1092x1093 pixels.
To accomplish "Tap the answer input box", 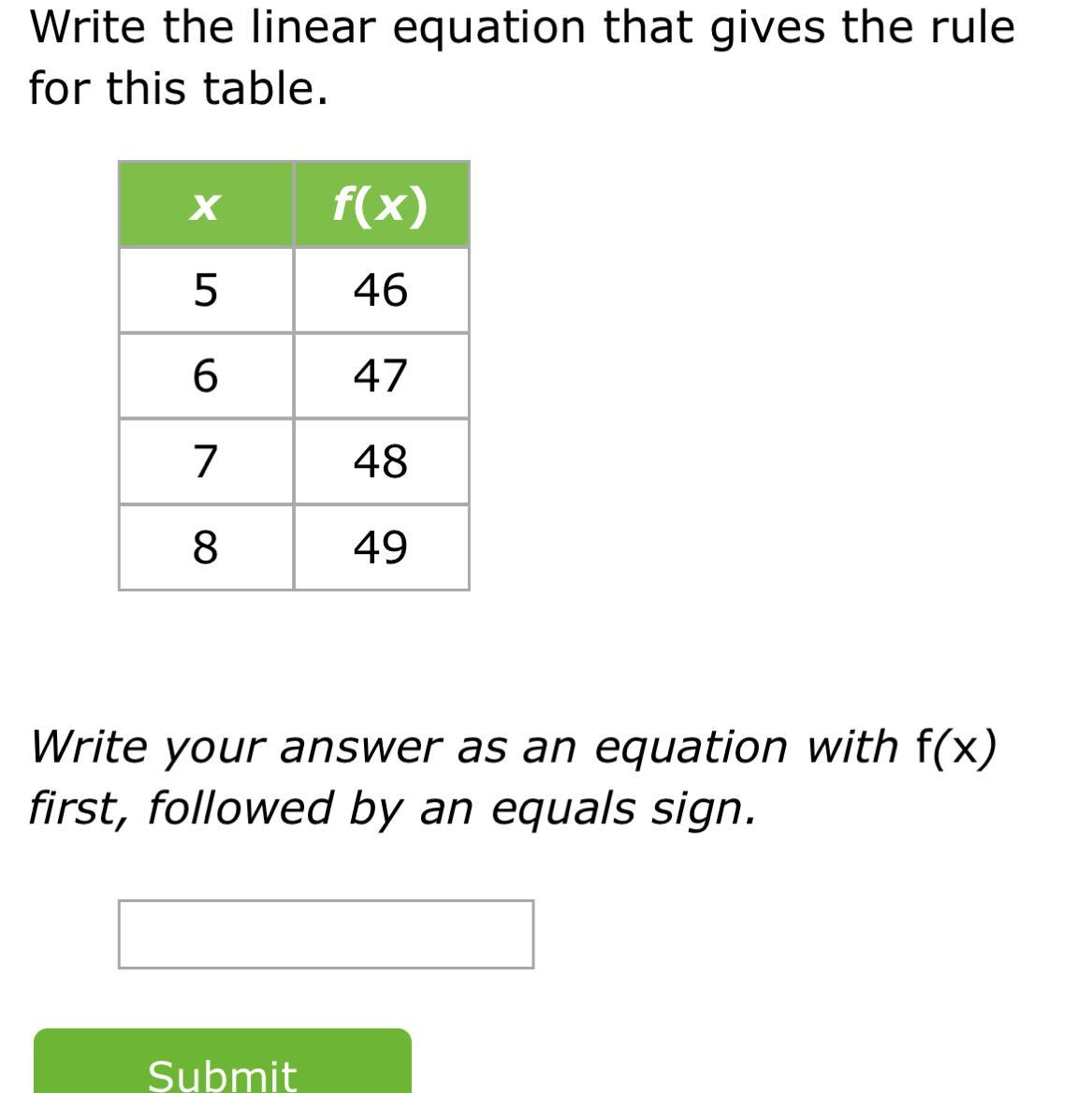I will 327,934.
